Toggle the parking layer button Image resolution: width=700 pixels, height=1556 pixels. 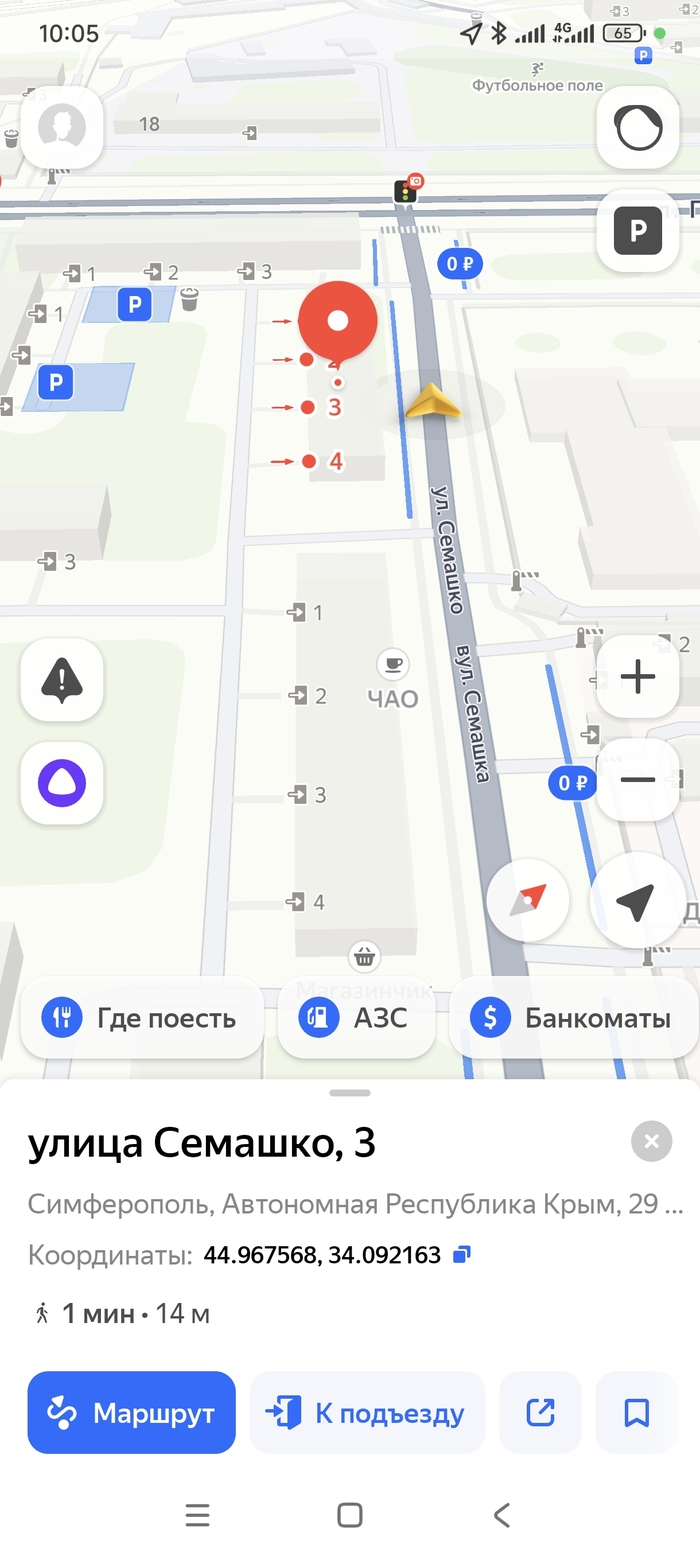click(638, 231)
